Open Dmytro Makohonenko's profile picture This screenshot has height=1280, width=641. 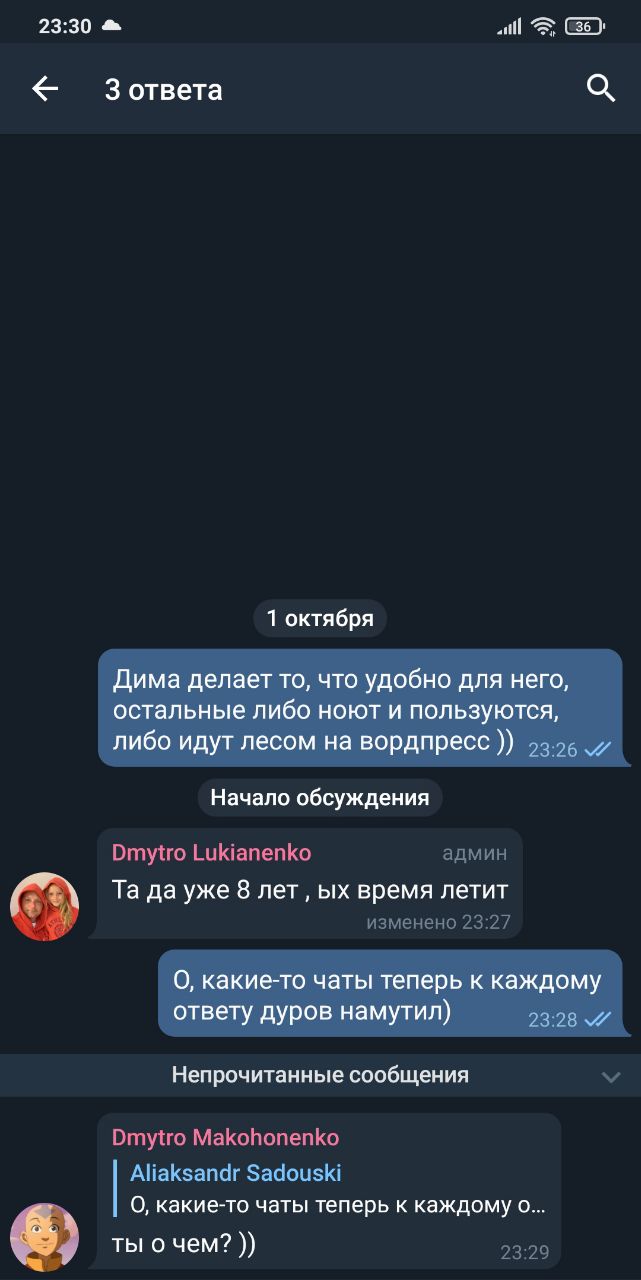coord(44,1236)
